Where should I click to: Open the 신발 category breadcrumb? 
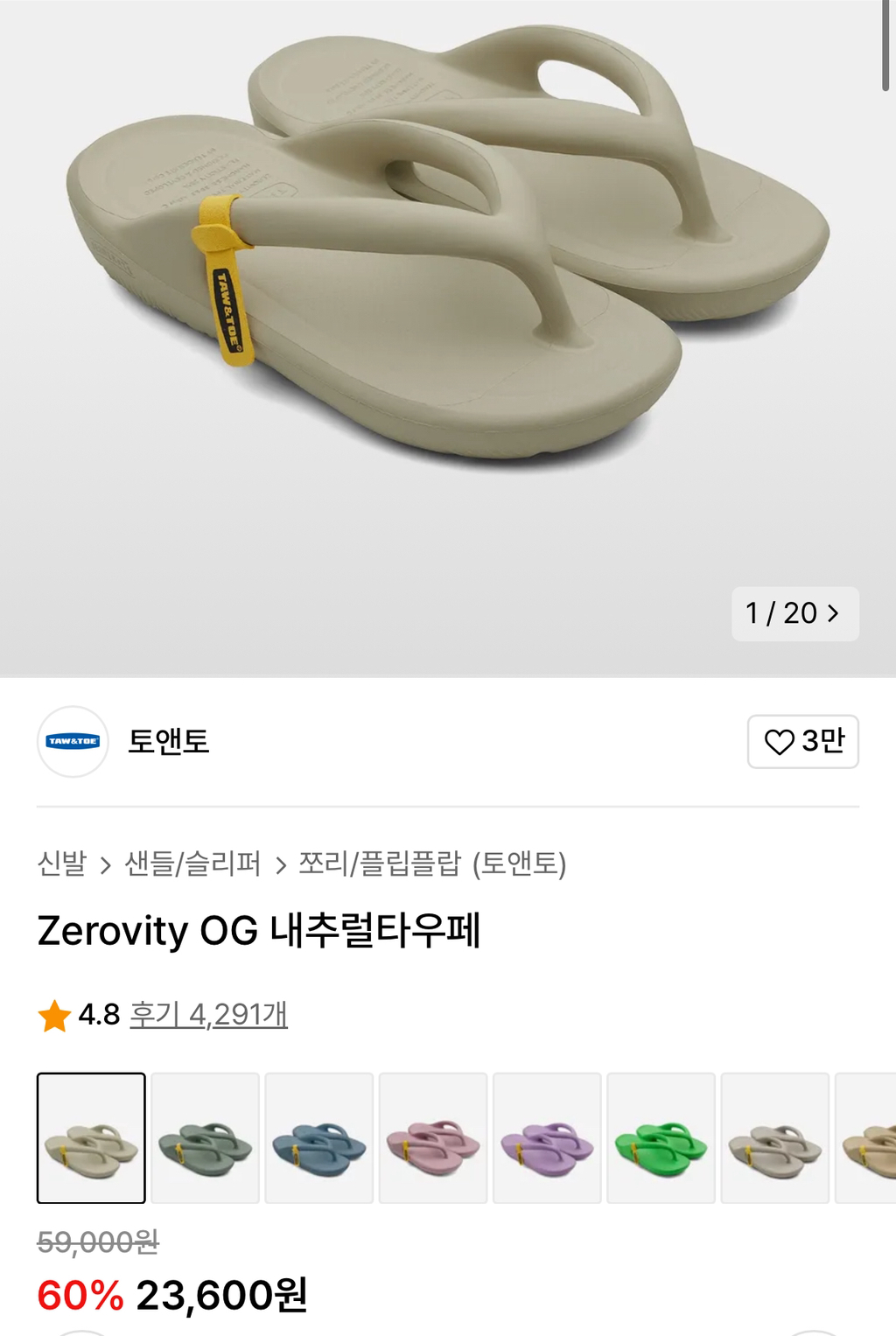(62, 864)
